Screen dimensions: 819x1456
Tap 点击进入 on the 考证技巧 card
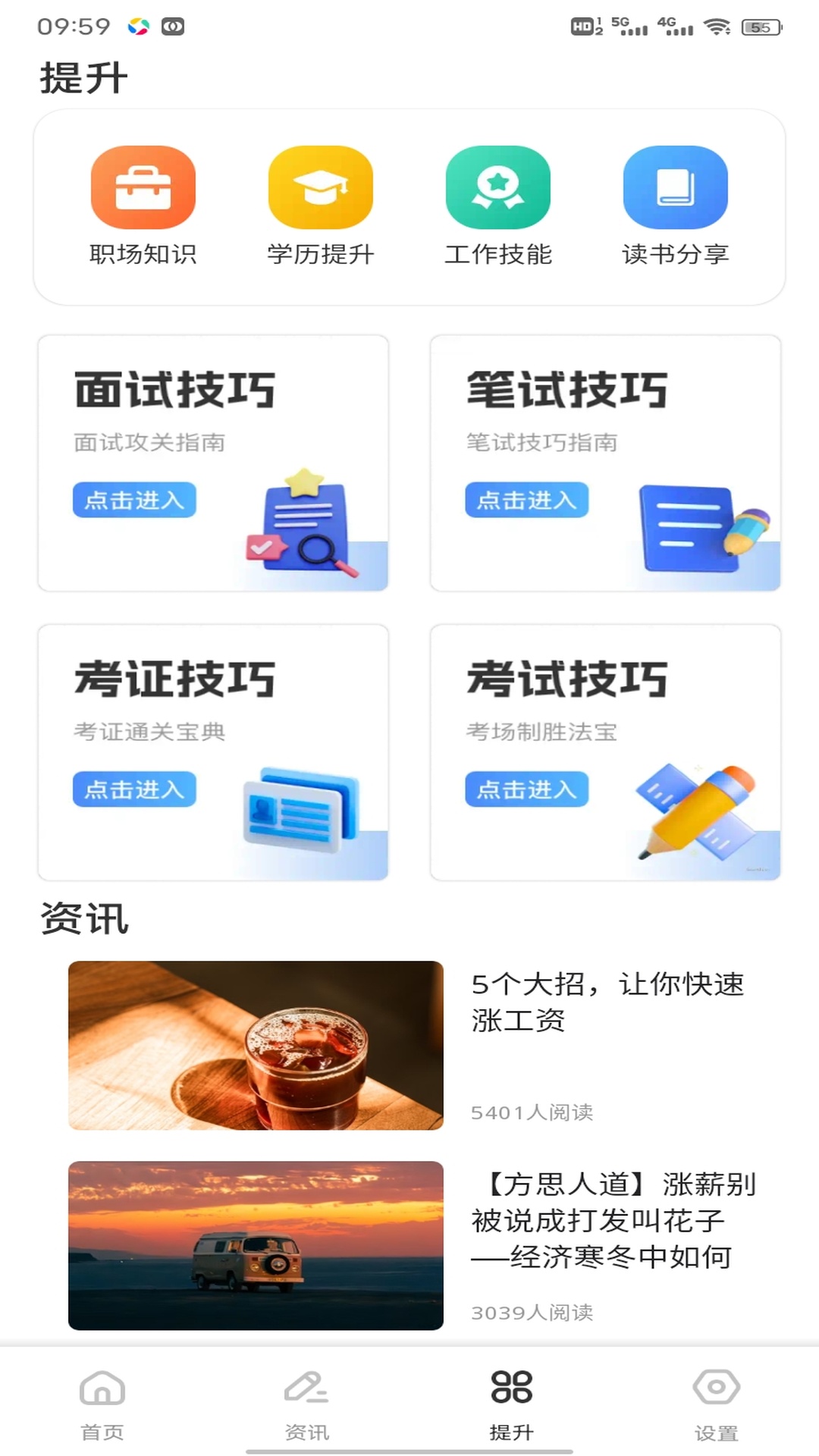[133, 789]
